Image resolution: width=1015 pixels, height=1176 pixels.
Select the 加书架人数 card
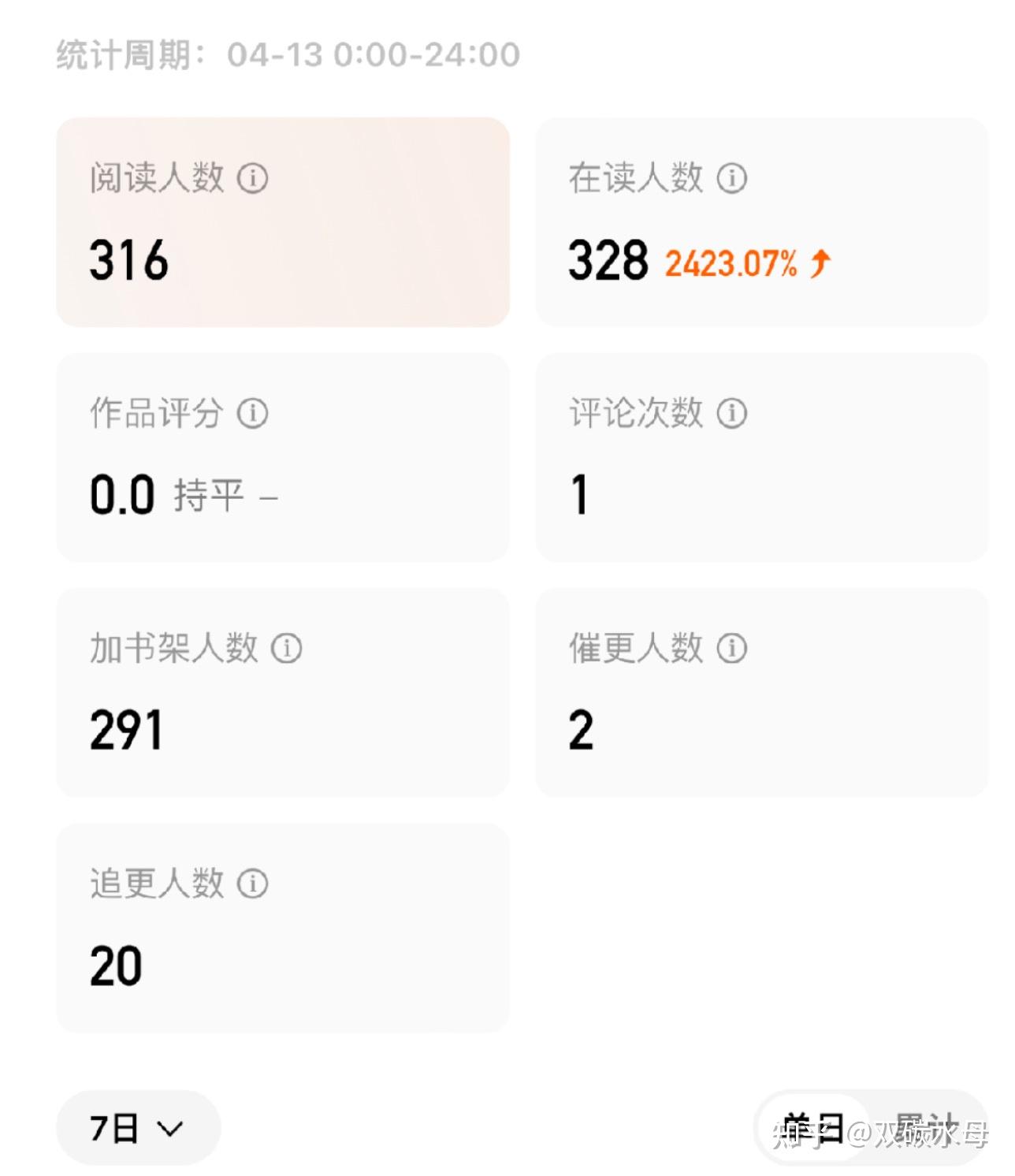282,693
